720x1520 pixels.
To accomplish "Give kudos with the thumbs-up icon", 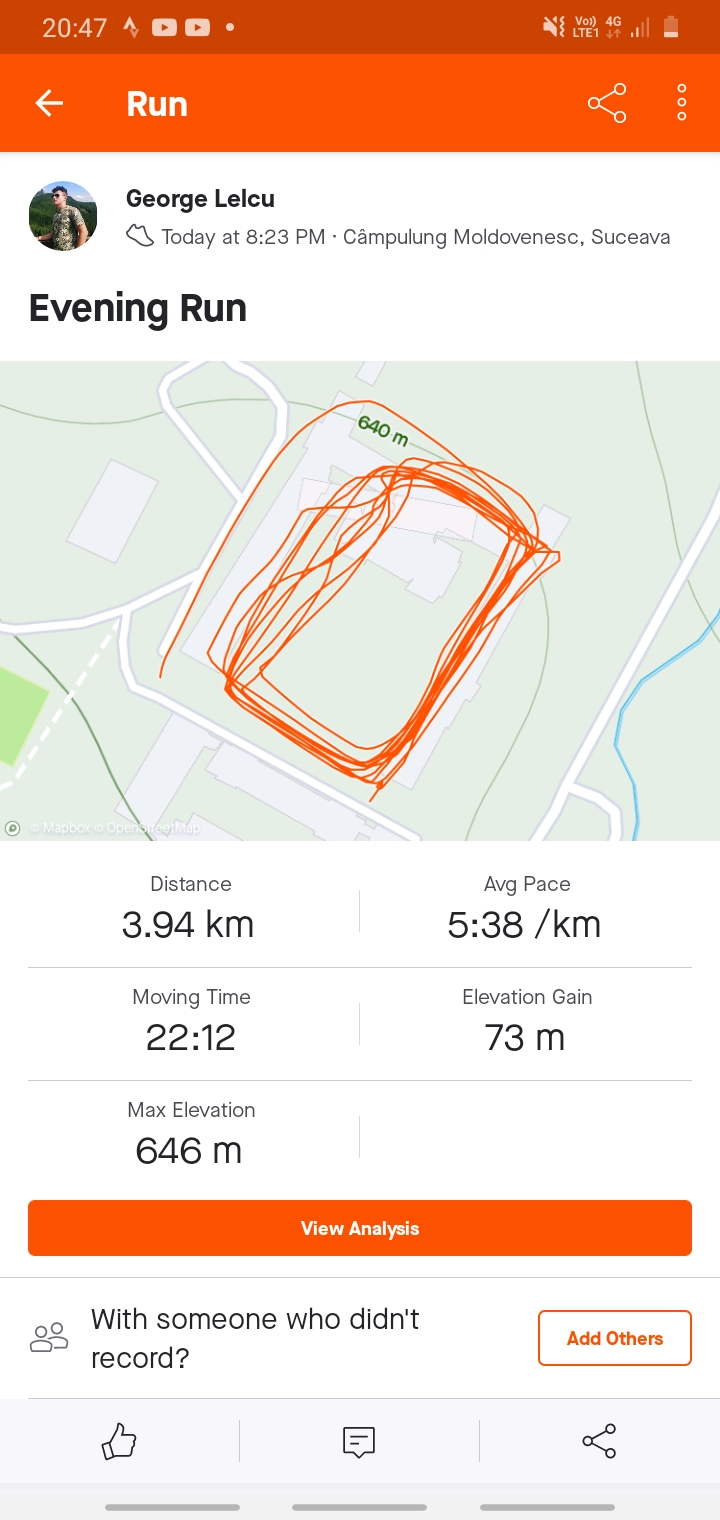I will pos(119,1441).
